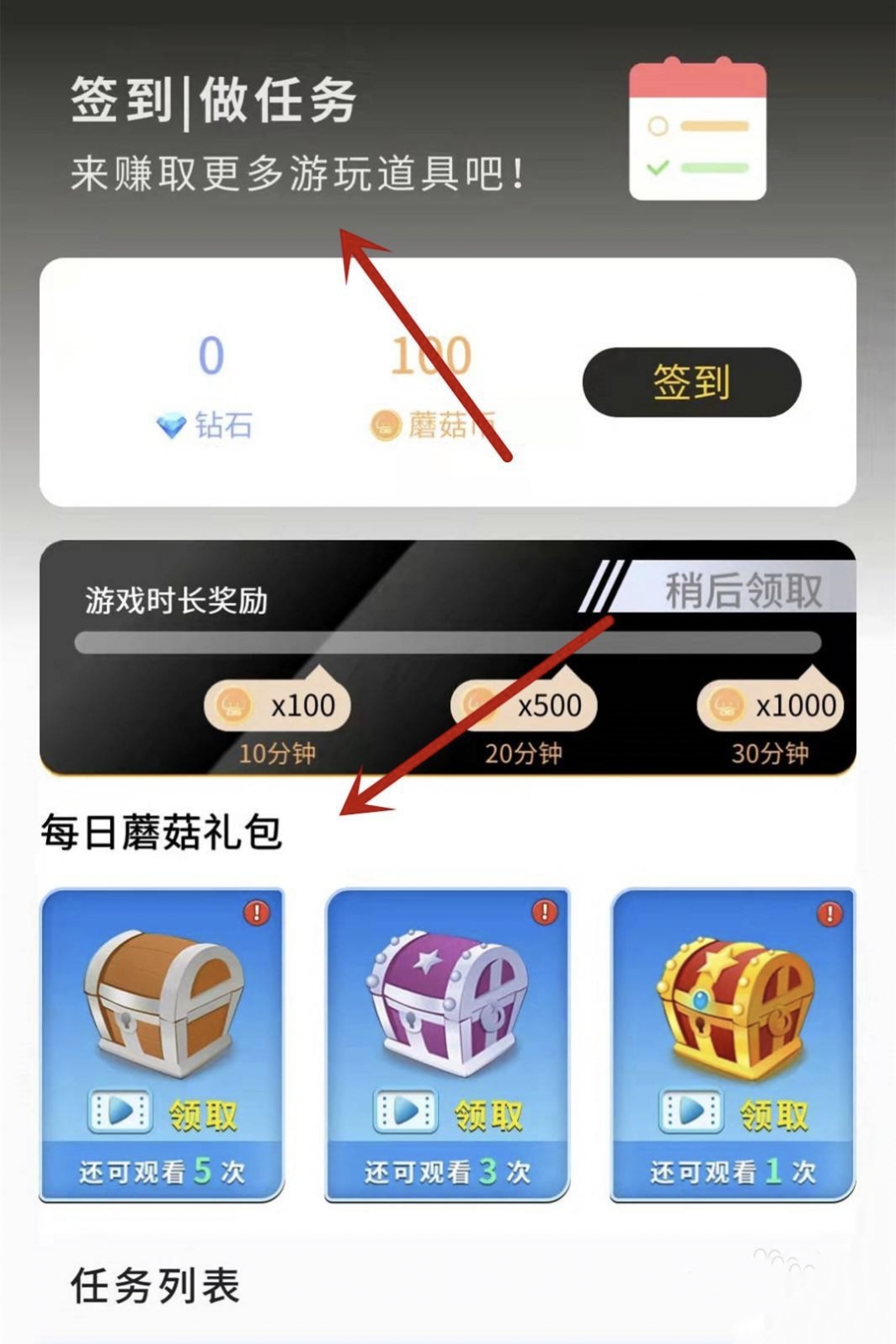The height and width of the screenshot is (1344, 896).
Task: Tap the 签到 check-in button
Action: point(691,382)
